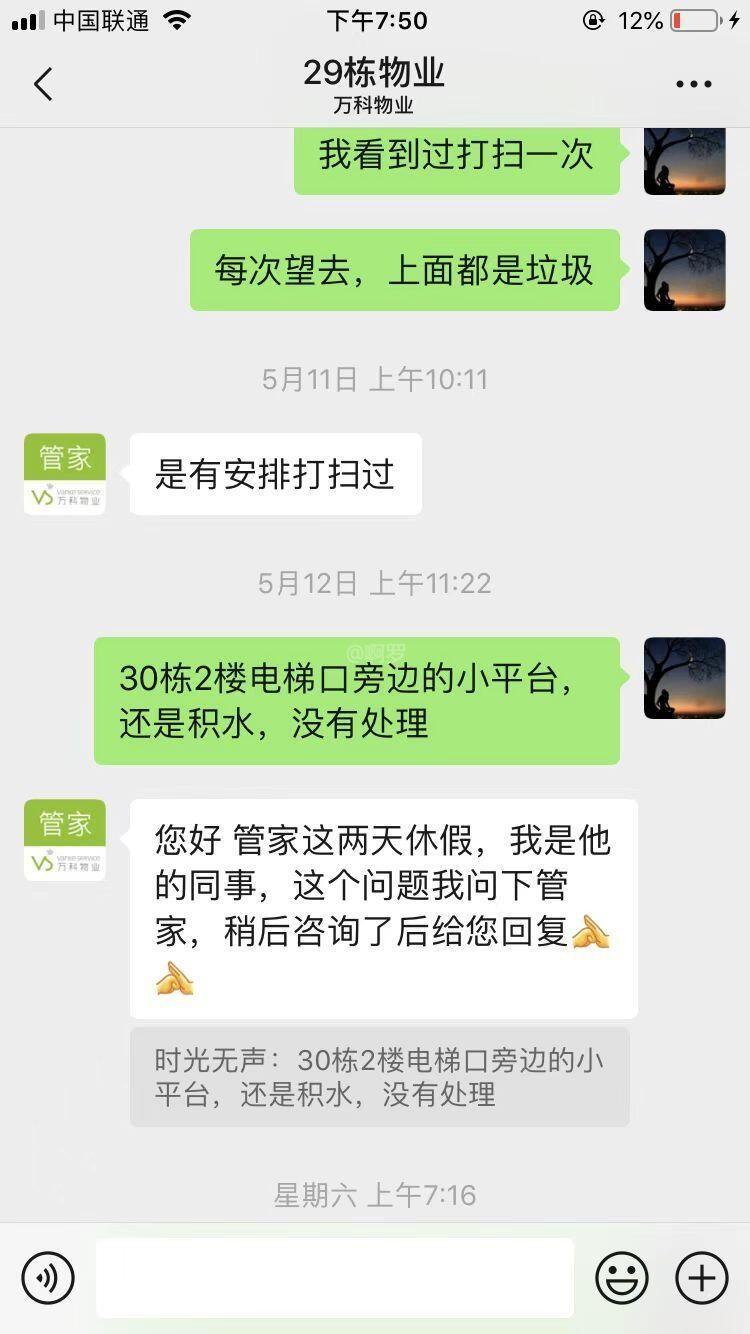Screen dimensions: 750x1334
Task: Open the plus attachments menu
Action: click(x=702, y=1277)
